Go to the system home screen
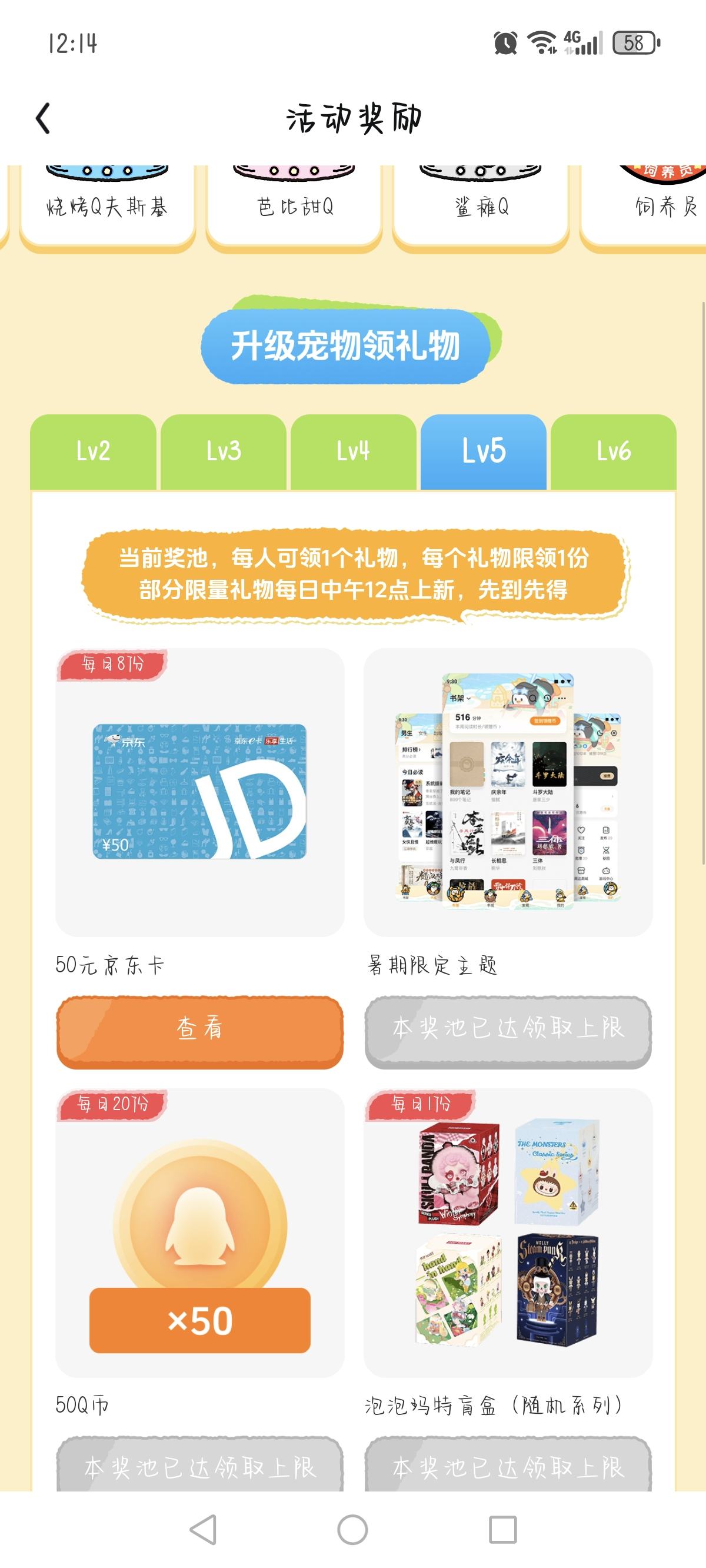The height and width of the screenshot is (1568, 706). [352, 1530]
